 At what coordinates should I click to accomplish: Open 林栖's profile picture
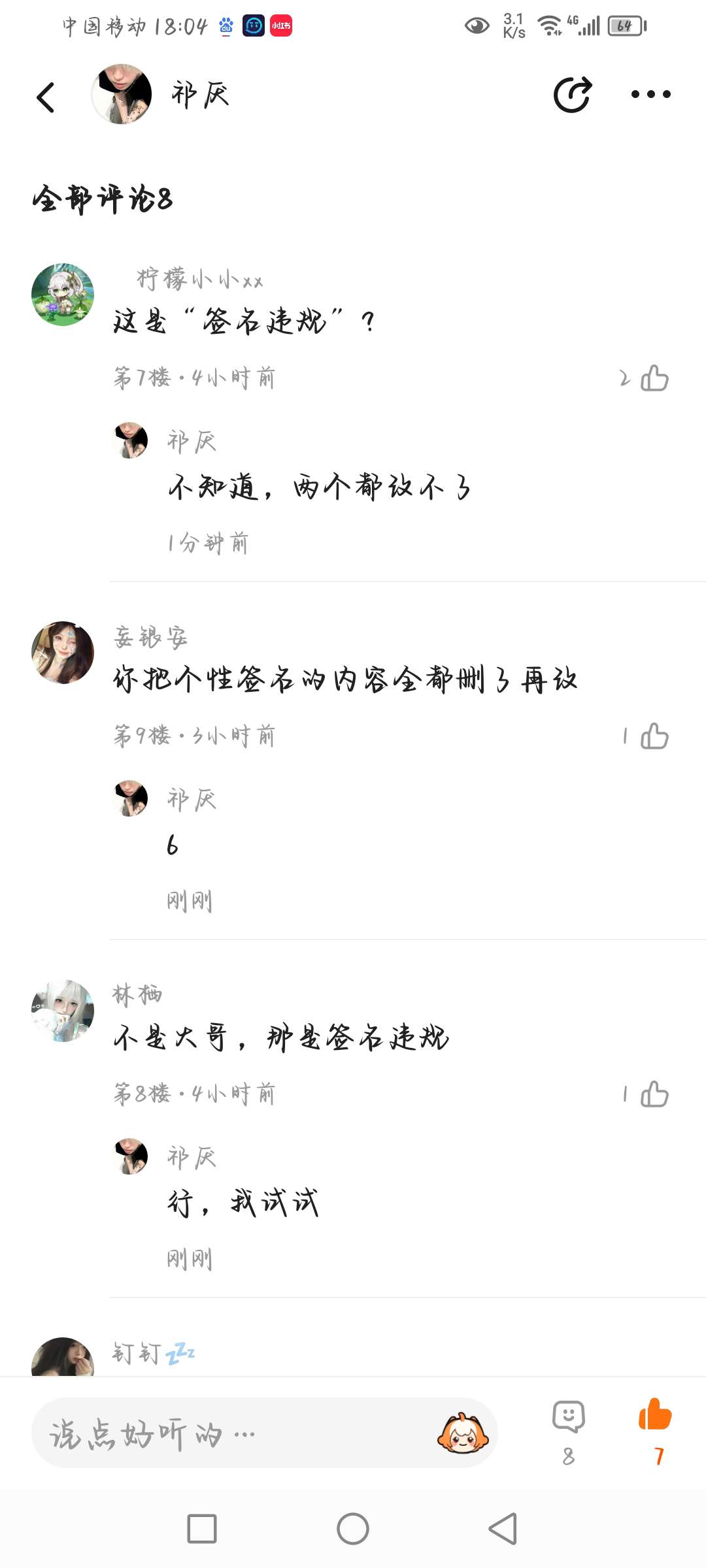(63, 1011)
